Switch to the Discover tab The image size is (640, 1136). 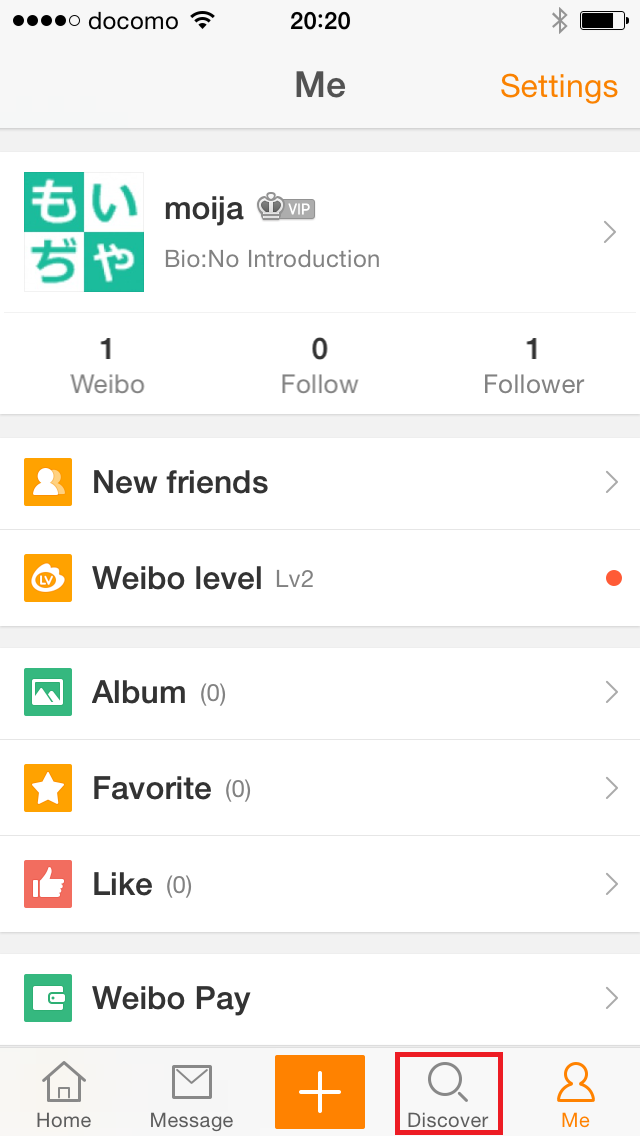coord(448,1094)
